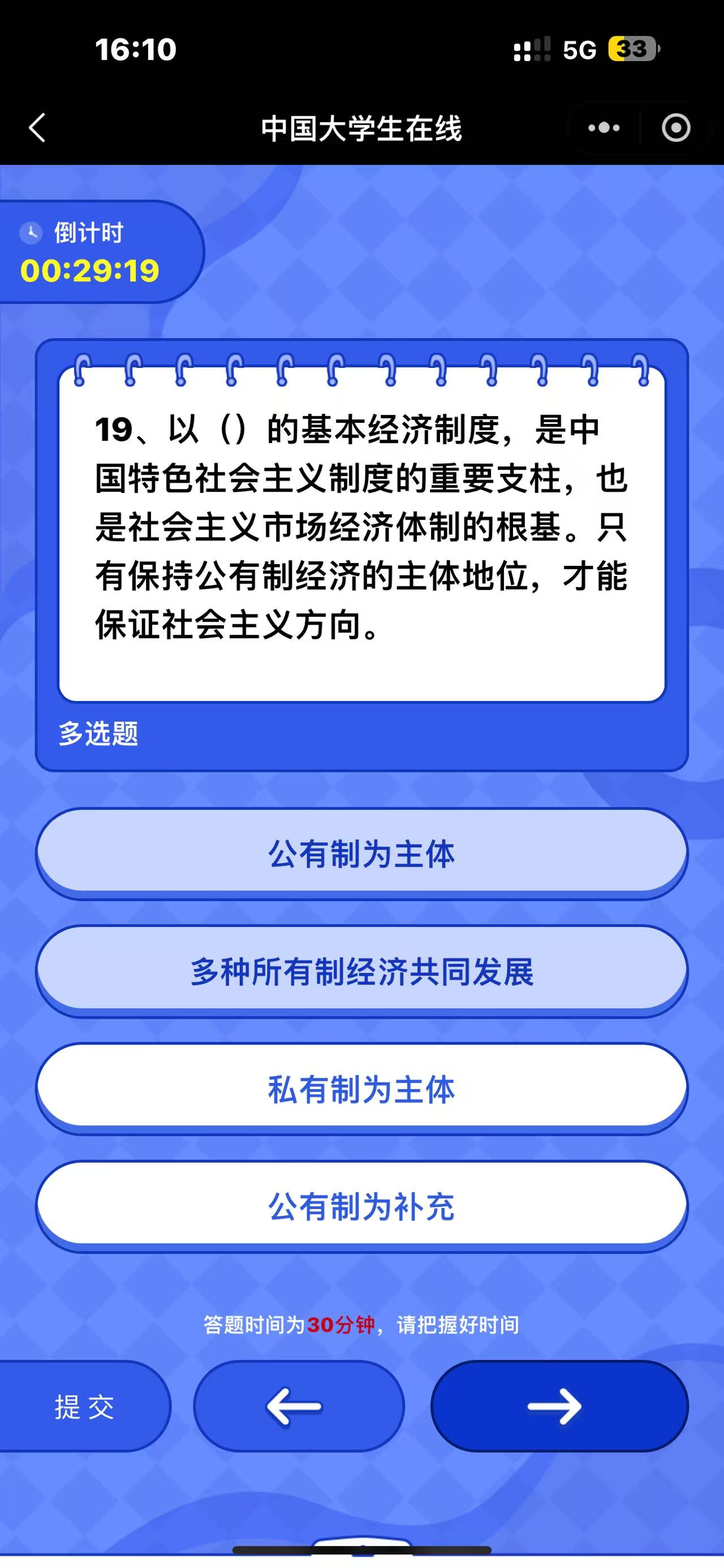Select option 公有制为补充
This screenshot has width=724, height=1568.
(x=361, y=1206)
